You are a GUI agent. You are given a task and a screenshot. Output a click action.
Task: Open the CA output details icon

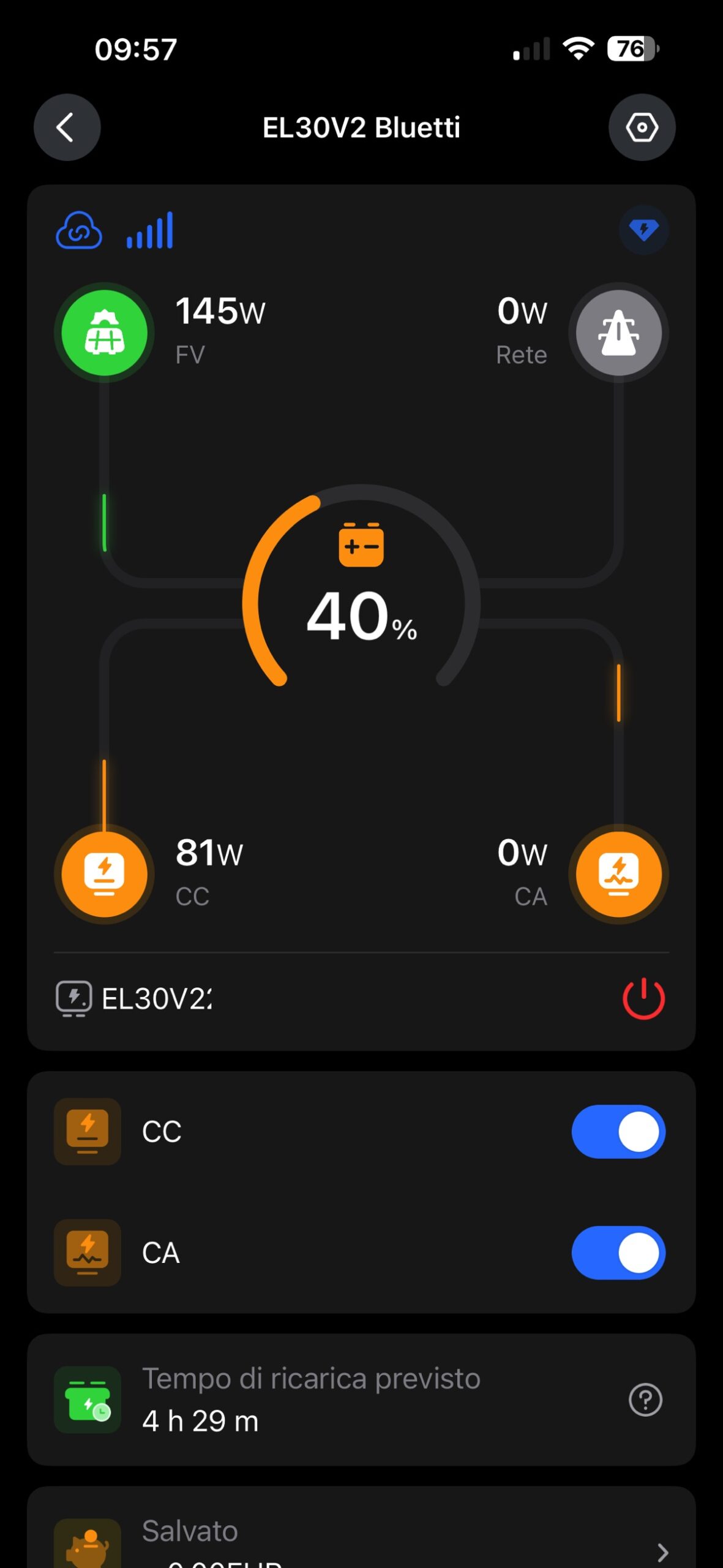pyautogui.click(x=618, y=873)
